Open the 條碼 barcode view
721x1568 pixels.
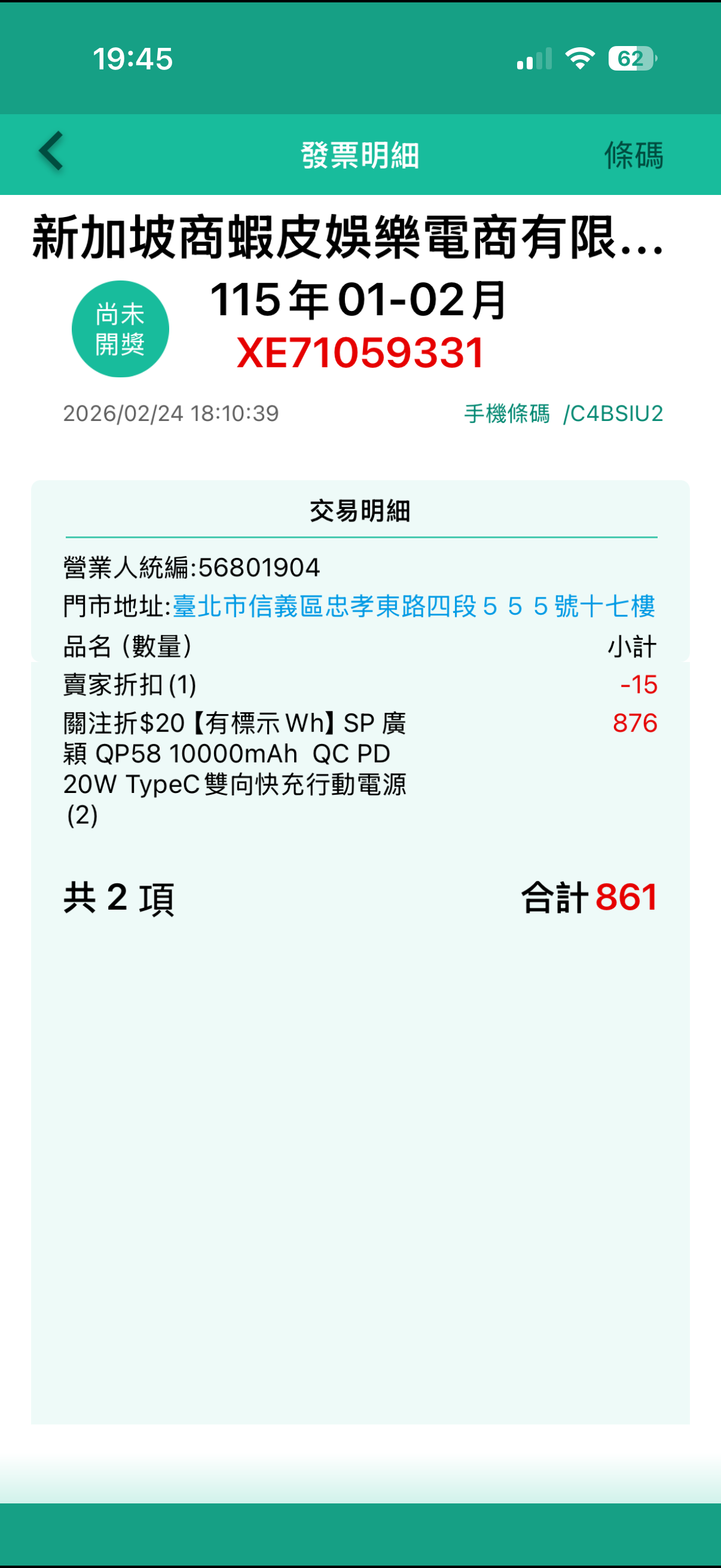point(633,155)
